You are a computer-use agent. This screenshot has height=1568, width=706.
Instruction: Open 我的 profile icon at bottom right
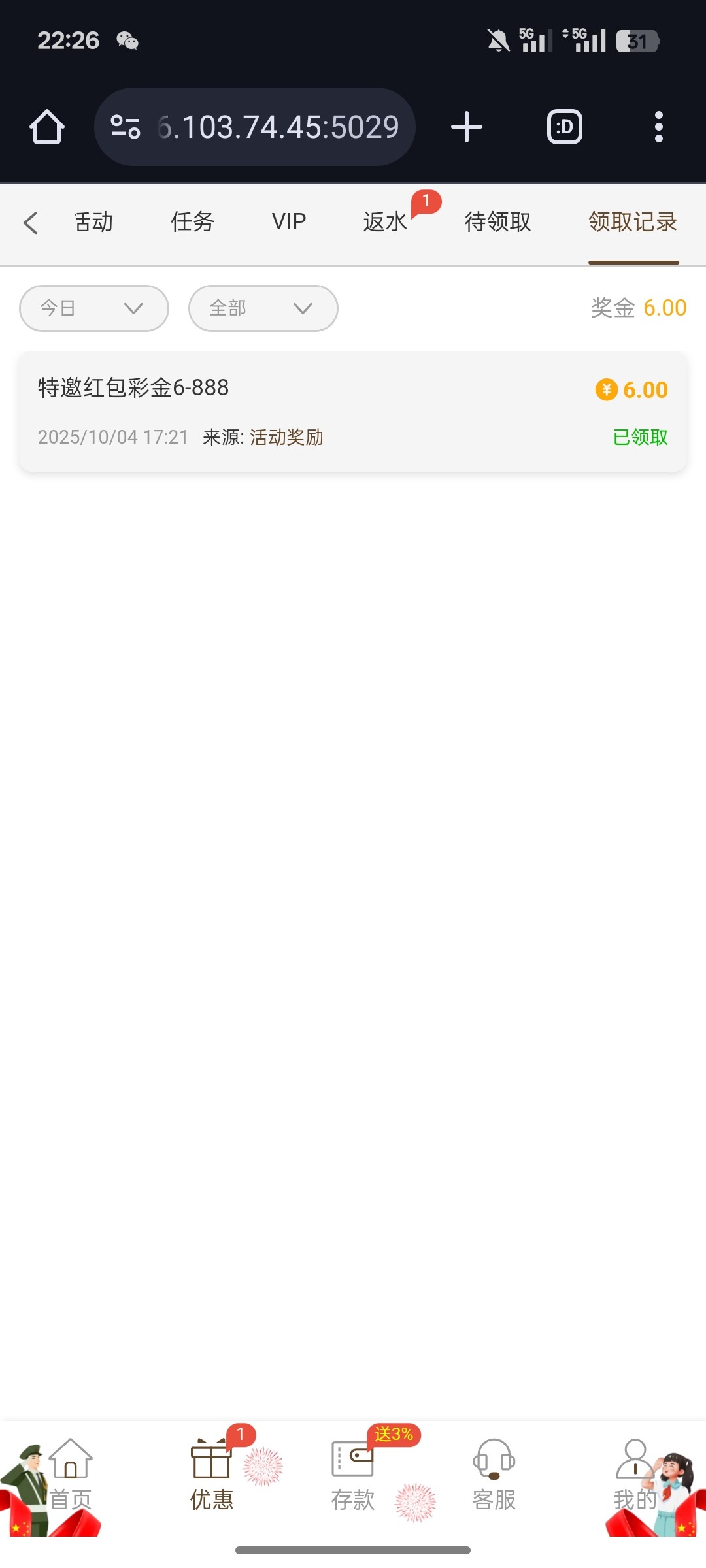click(x=633, y=1460)
